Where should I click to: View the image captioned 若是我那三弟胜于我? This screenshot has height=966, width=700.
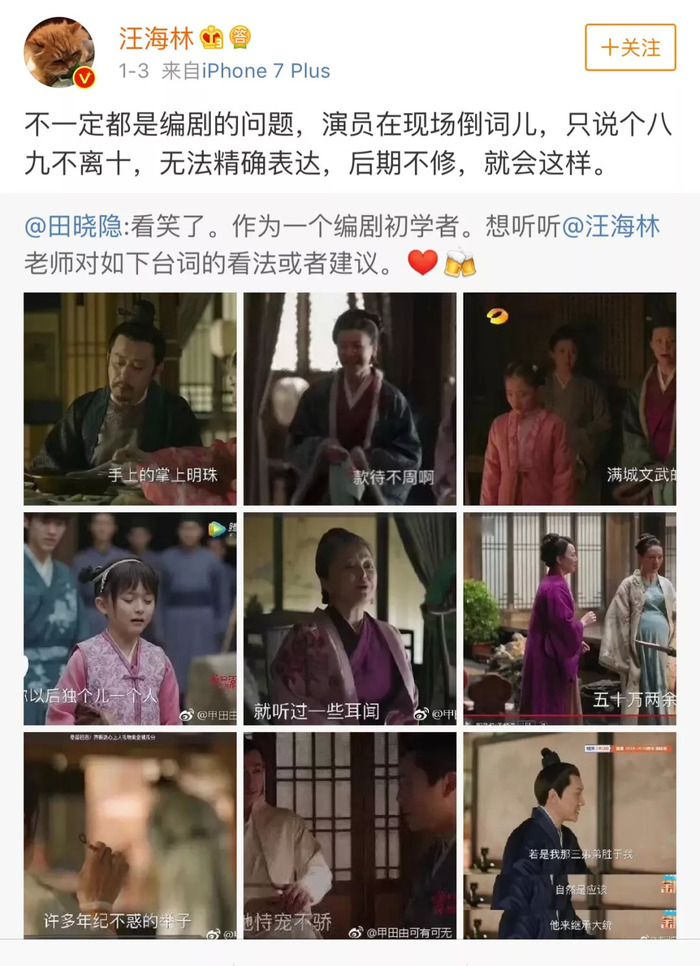(569, 836)
